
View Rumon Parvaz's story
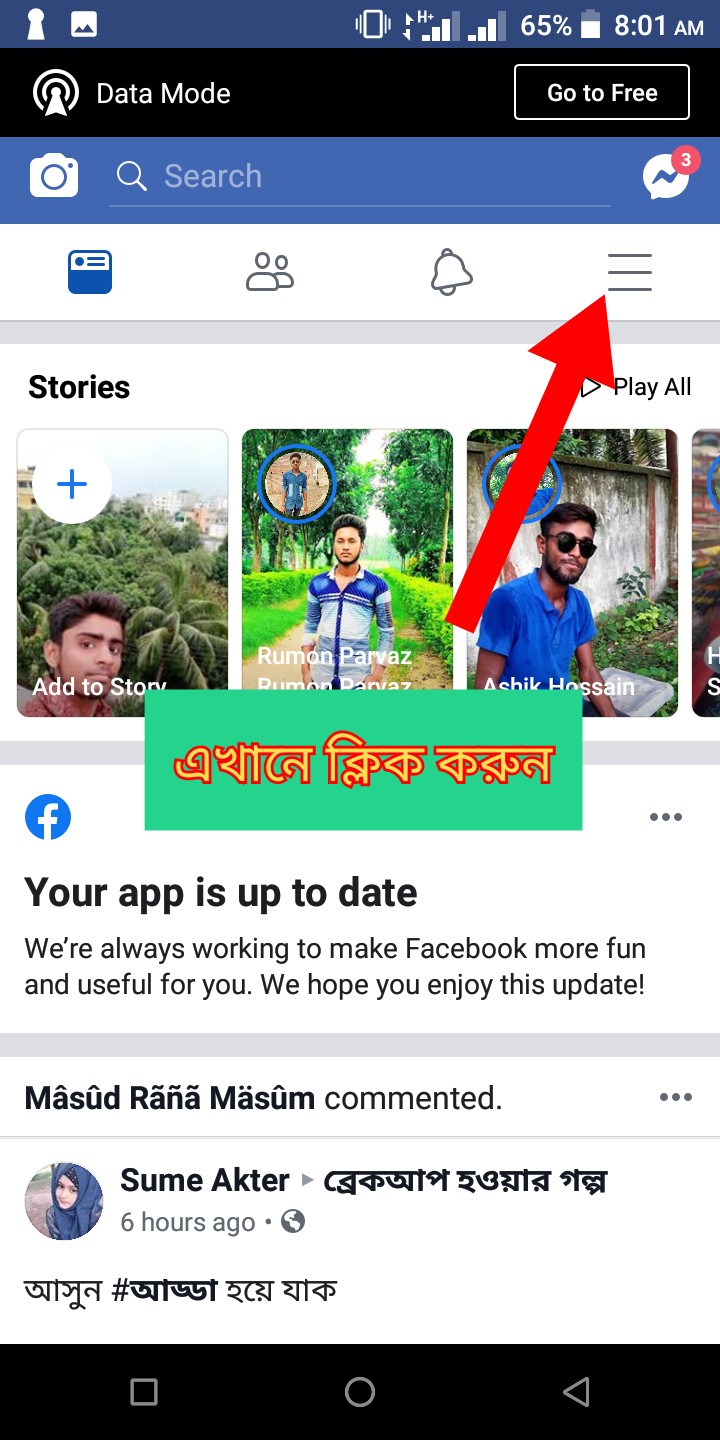pyautogui.click(x=346, y=560)
